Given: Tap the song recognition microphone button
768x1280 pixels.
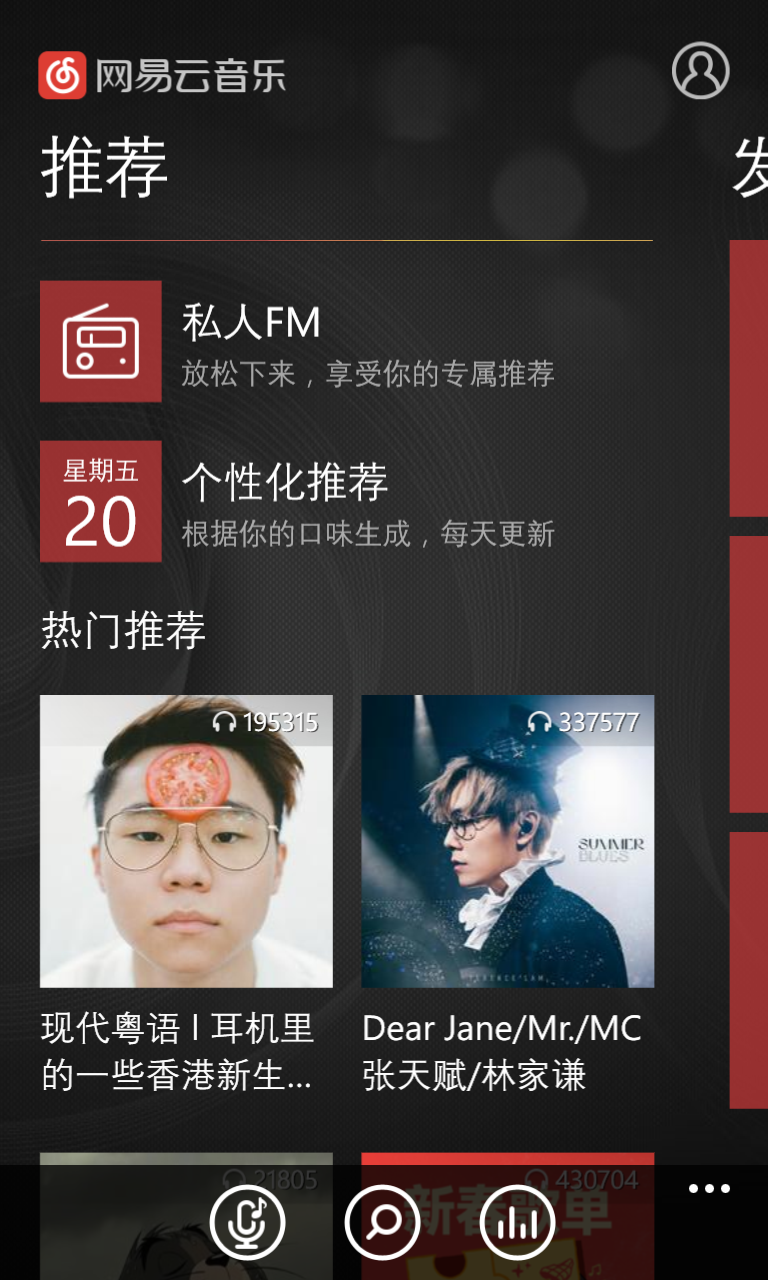Looking at the screenshot, I should pyautogui.click(x=247, y=1222).
